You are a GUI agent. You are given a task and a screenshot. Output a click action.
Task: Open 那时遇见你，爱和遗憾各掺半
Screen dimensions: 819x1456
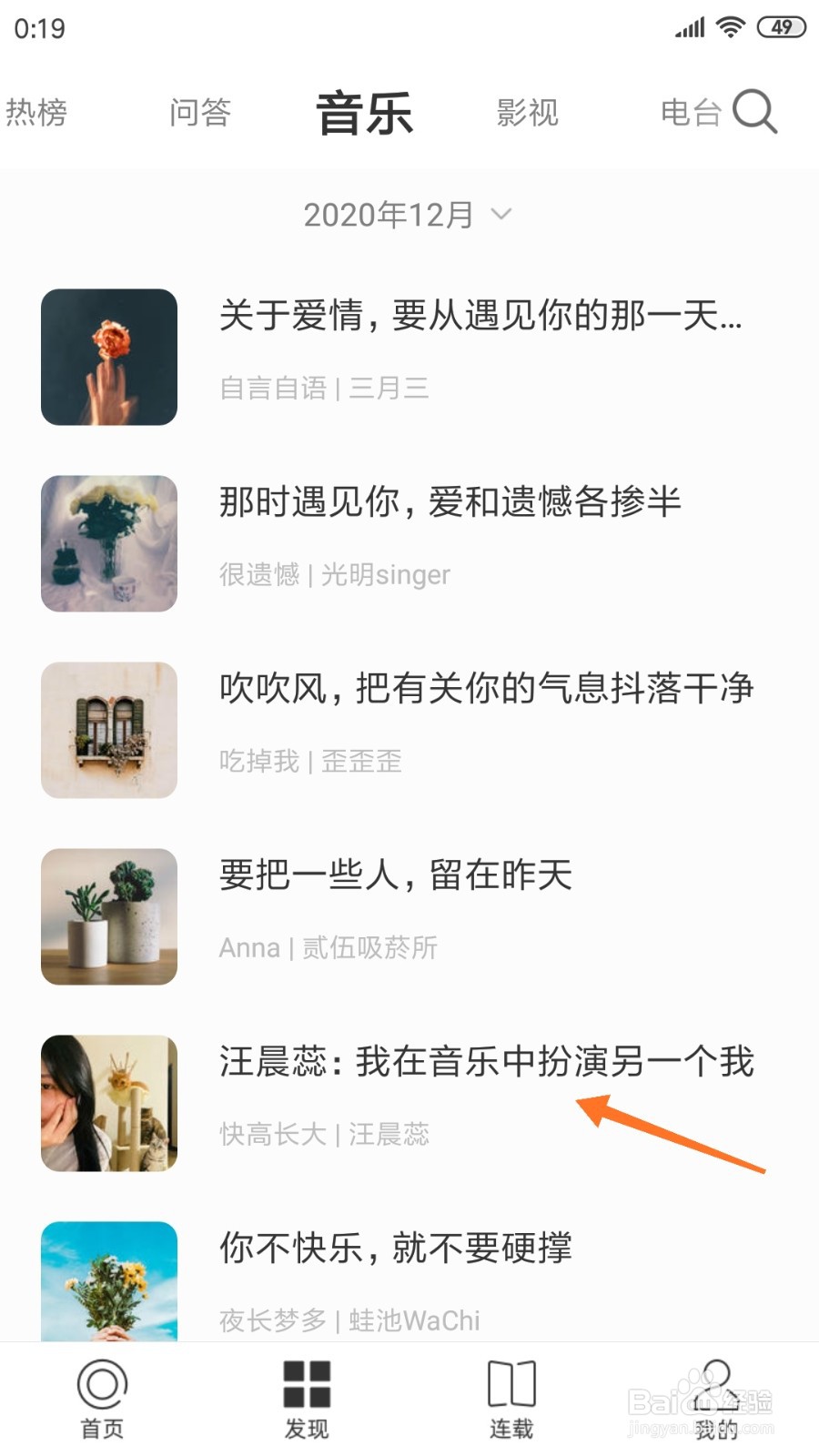(x=409, y=543)
